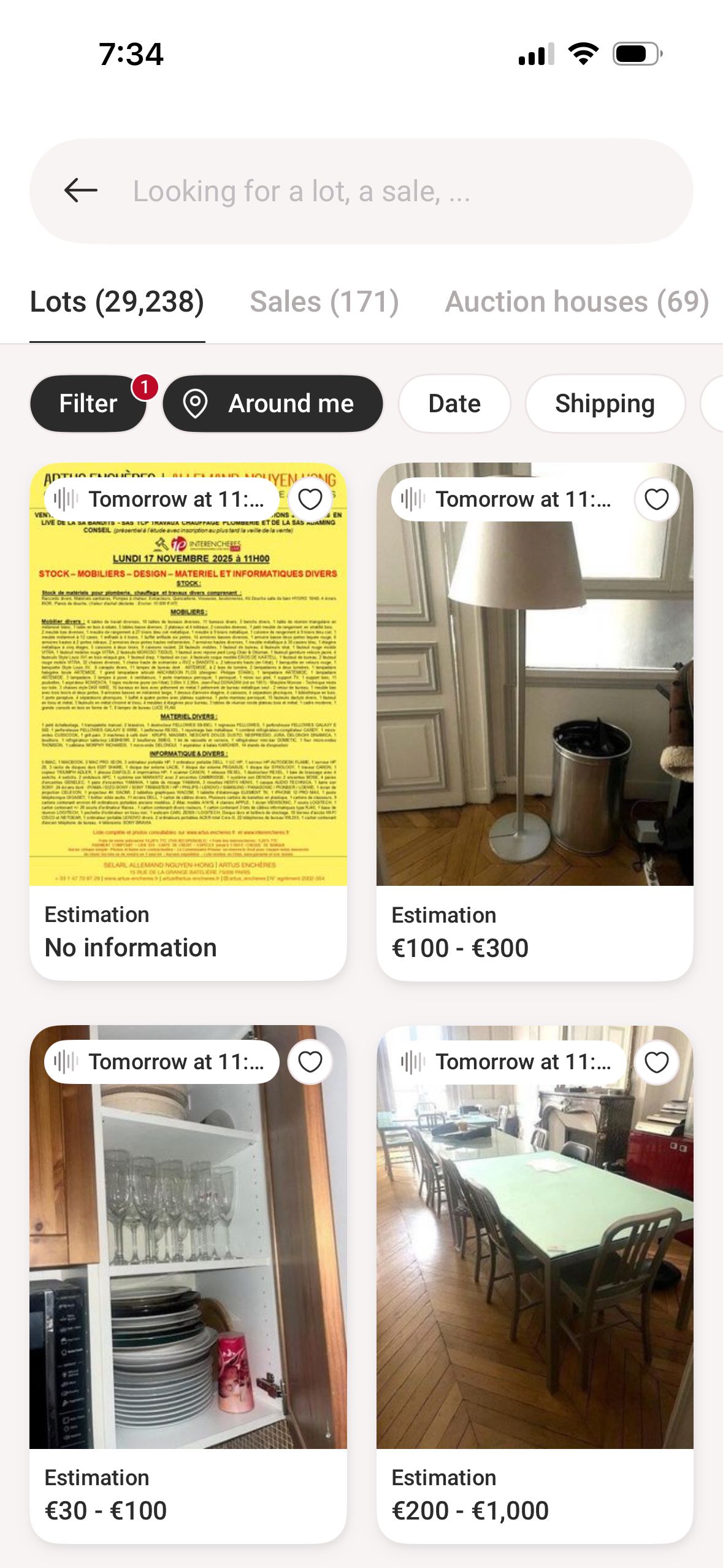This screenshot has width=723, height=1568.
Task: Select the location pin icon on Around me
Action: pos(196,404)
